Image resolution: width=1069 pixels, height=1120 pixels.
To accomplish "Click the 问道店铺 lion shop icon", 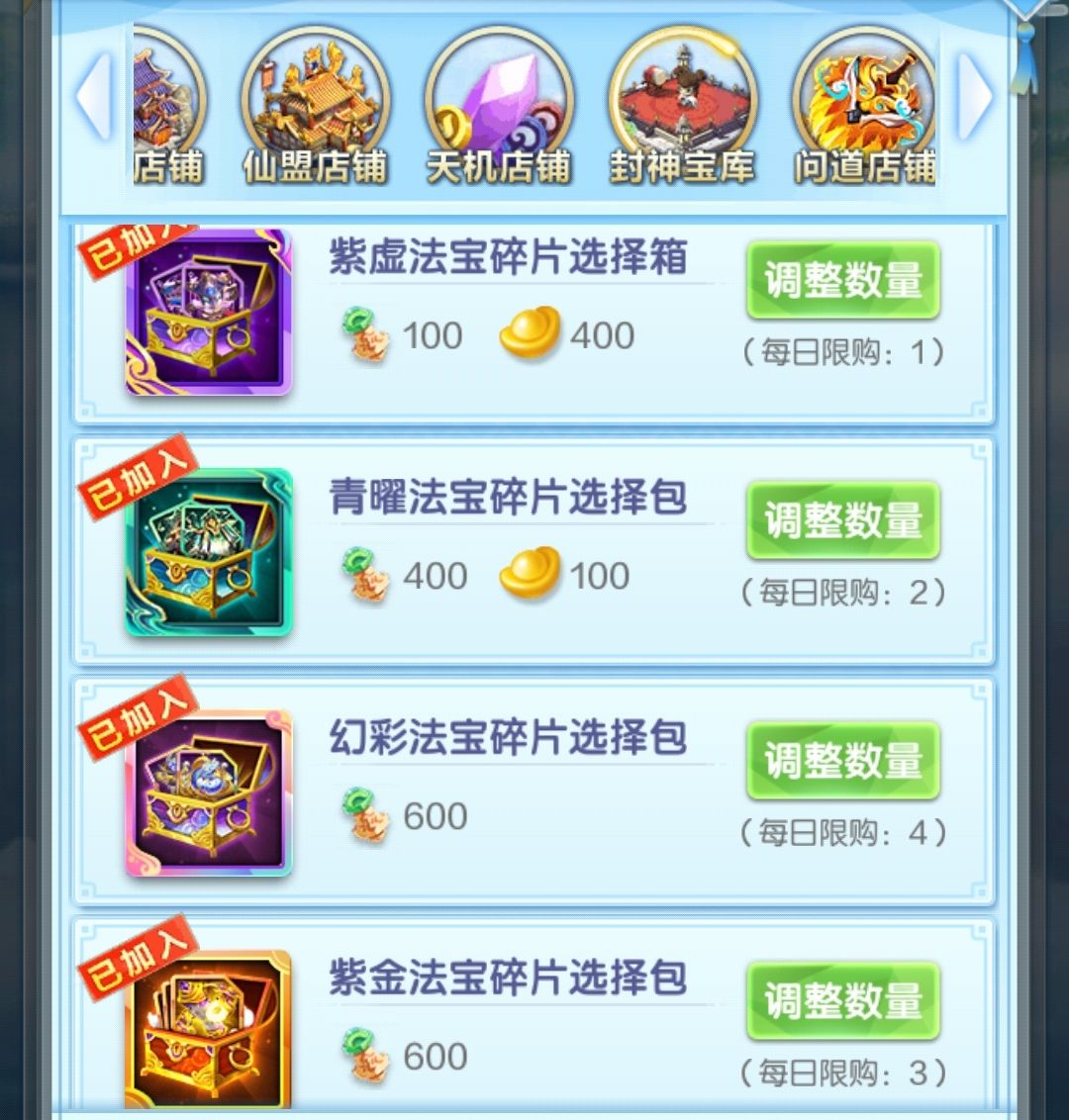I will 864,94.
